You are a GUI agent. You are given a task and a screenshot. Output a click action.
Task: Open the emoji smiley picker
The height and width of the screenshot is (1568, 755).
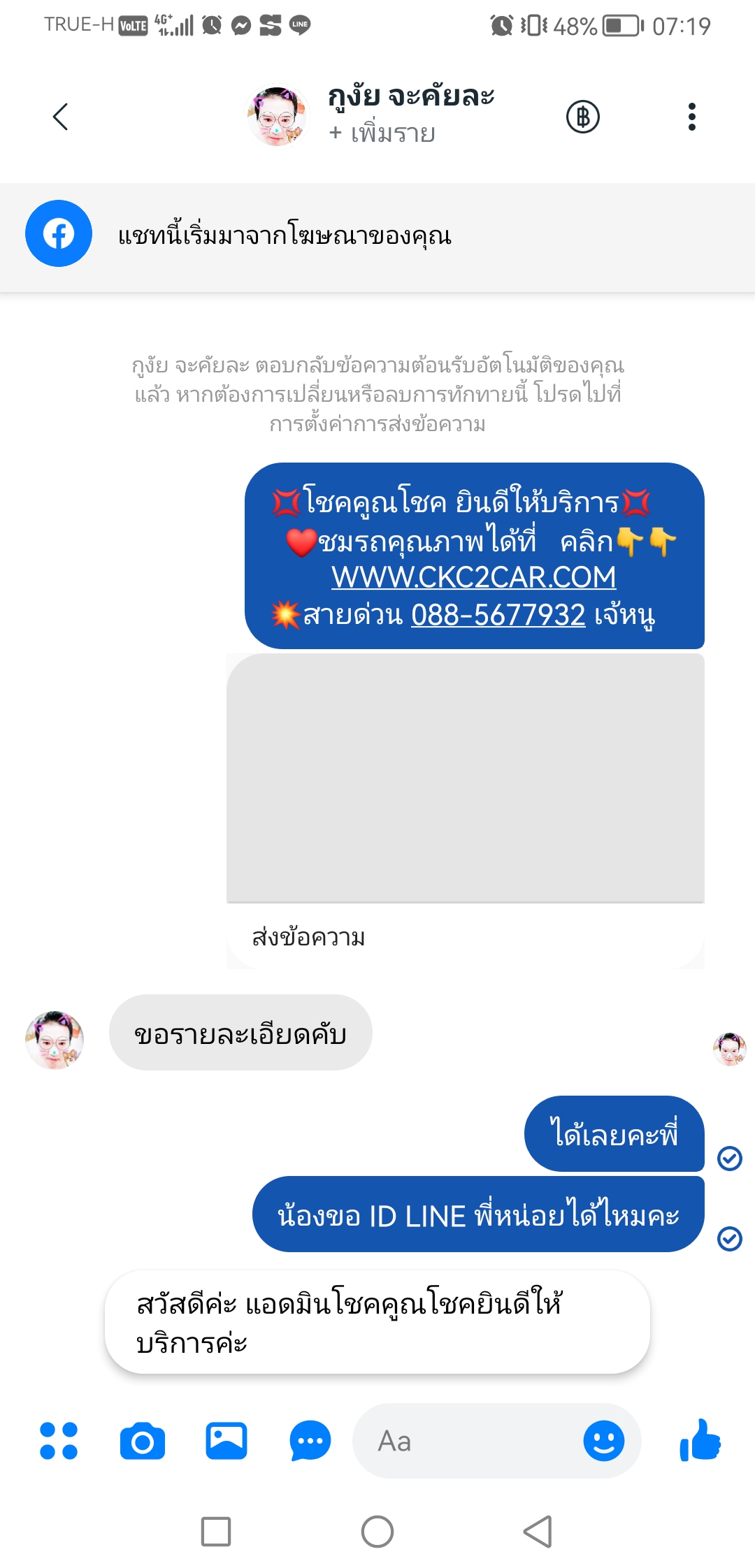coord(603,1441)
